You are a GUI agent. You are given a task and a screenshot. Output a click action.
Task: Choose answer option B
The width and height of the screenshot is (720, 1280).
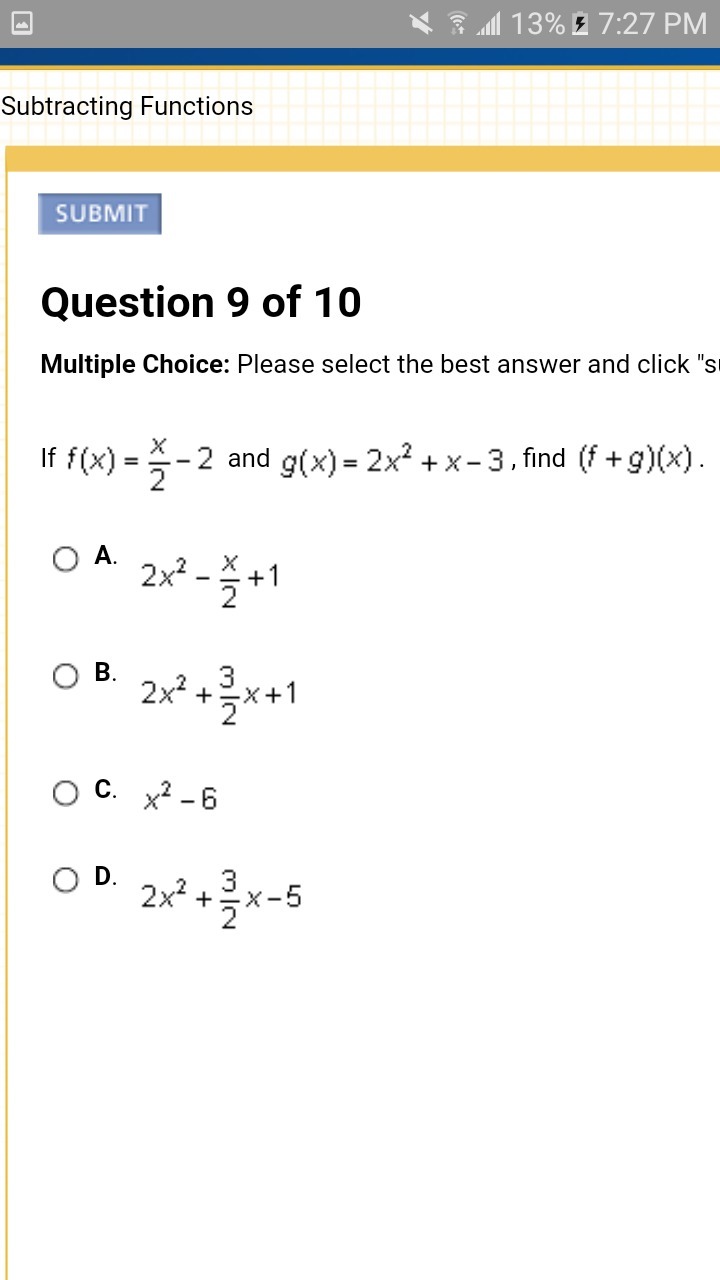click(x=66, y=676)
